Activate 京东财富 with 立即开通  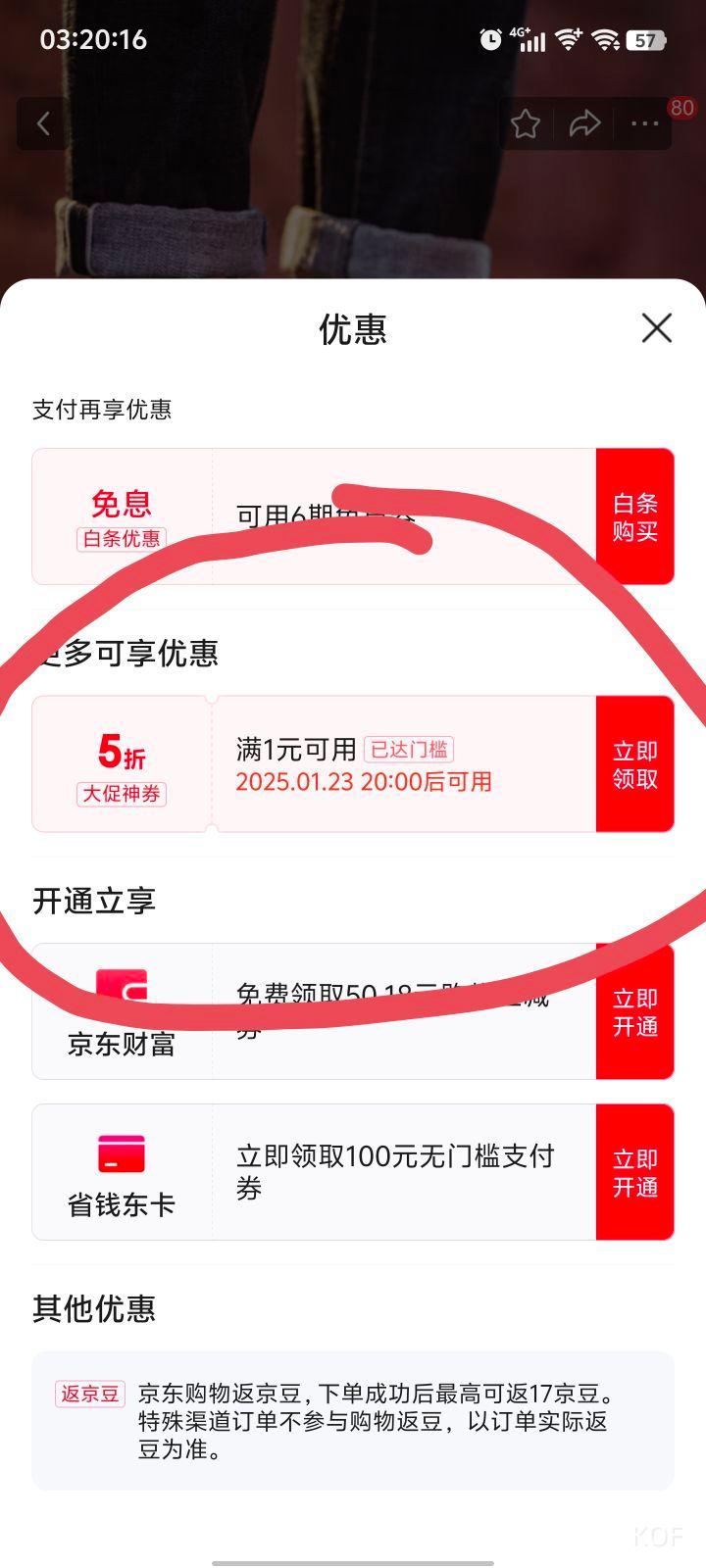[x=634, y=1012]
